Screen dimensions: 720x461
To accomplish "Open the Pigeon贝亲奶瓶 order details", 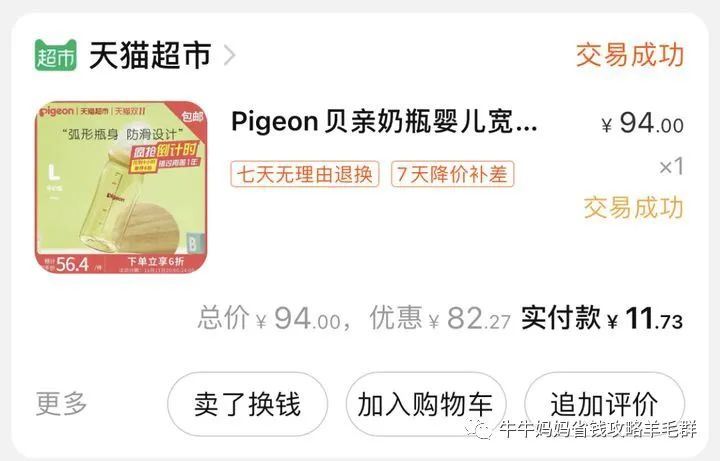I will [x=385, y=122].
